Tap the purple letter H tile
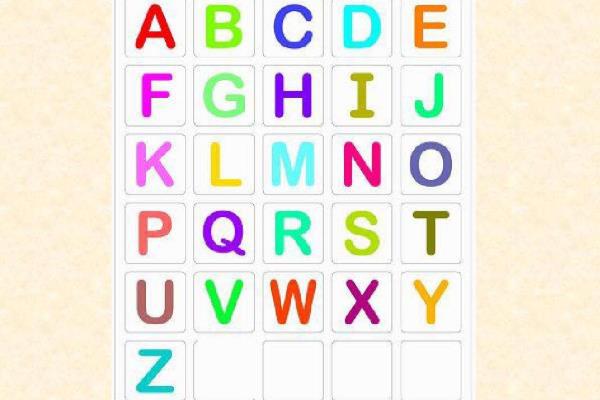The width and height of the screenshot is (600, 400). 293,96
